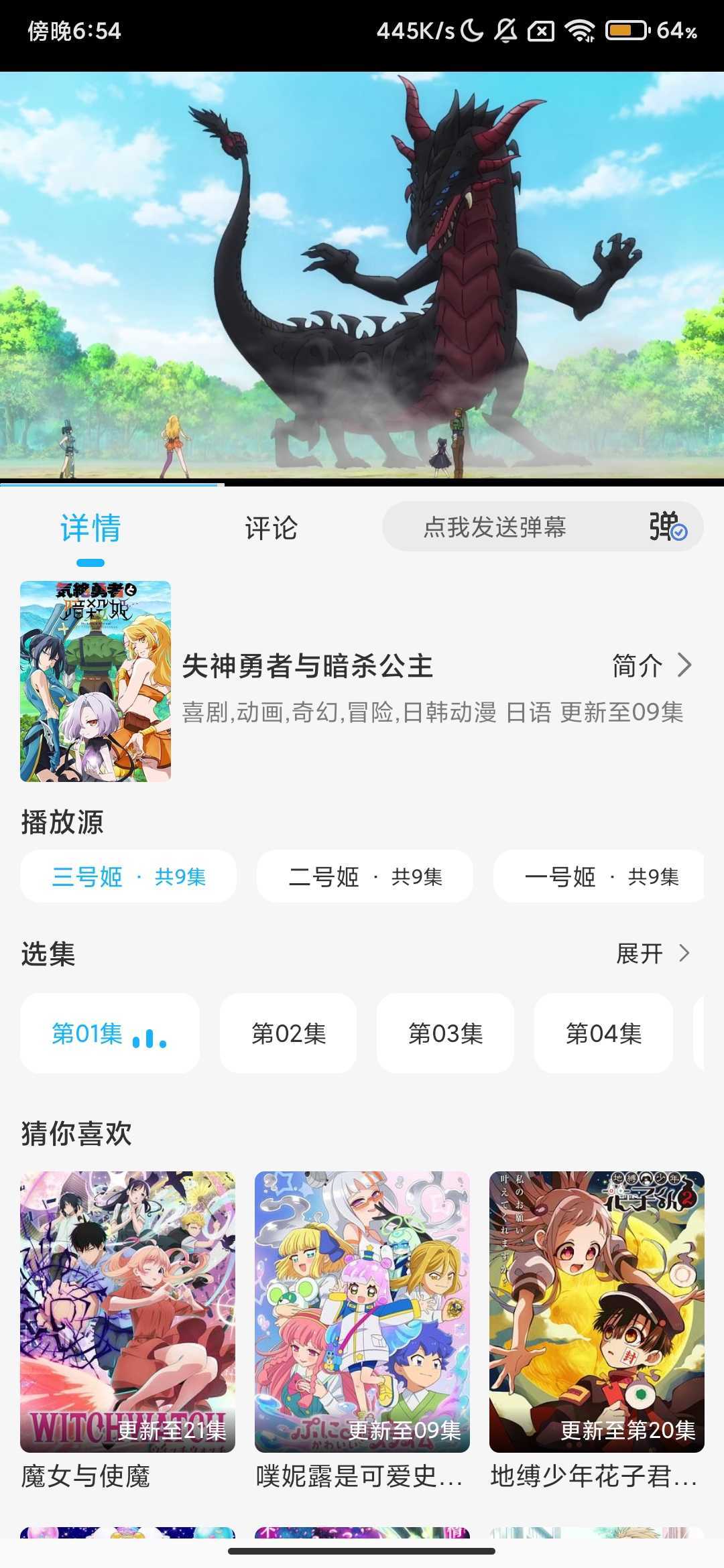The width and height of the screenshot is (724, 1568).
Task: Open the 魔女与使魔 recommendation
Action: coord(127,1311)
